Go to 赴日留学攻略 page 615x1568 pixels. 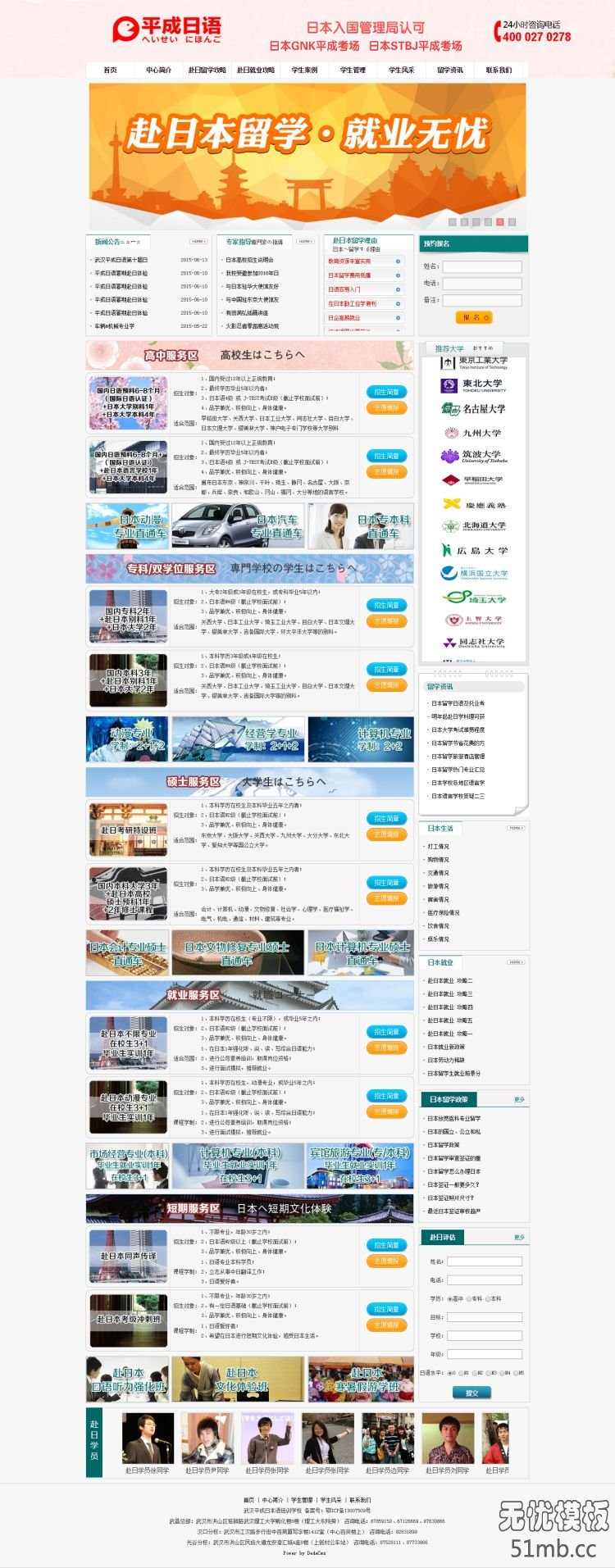(x=207, y=70)
